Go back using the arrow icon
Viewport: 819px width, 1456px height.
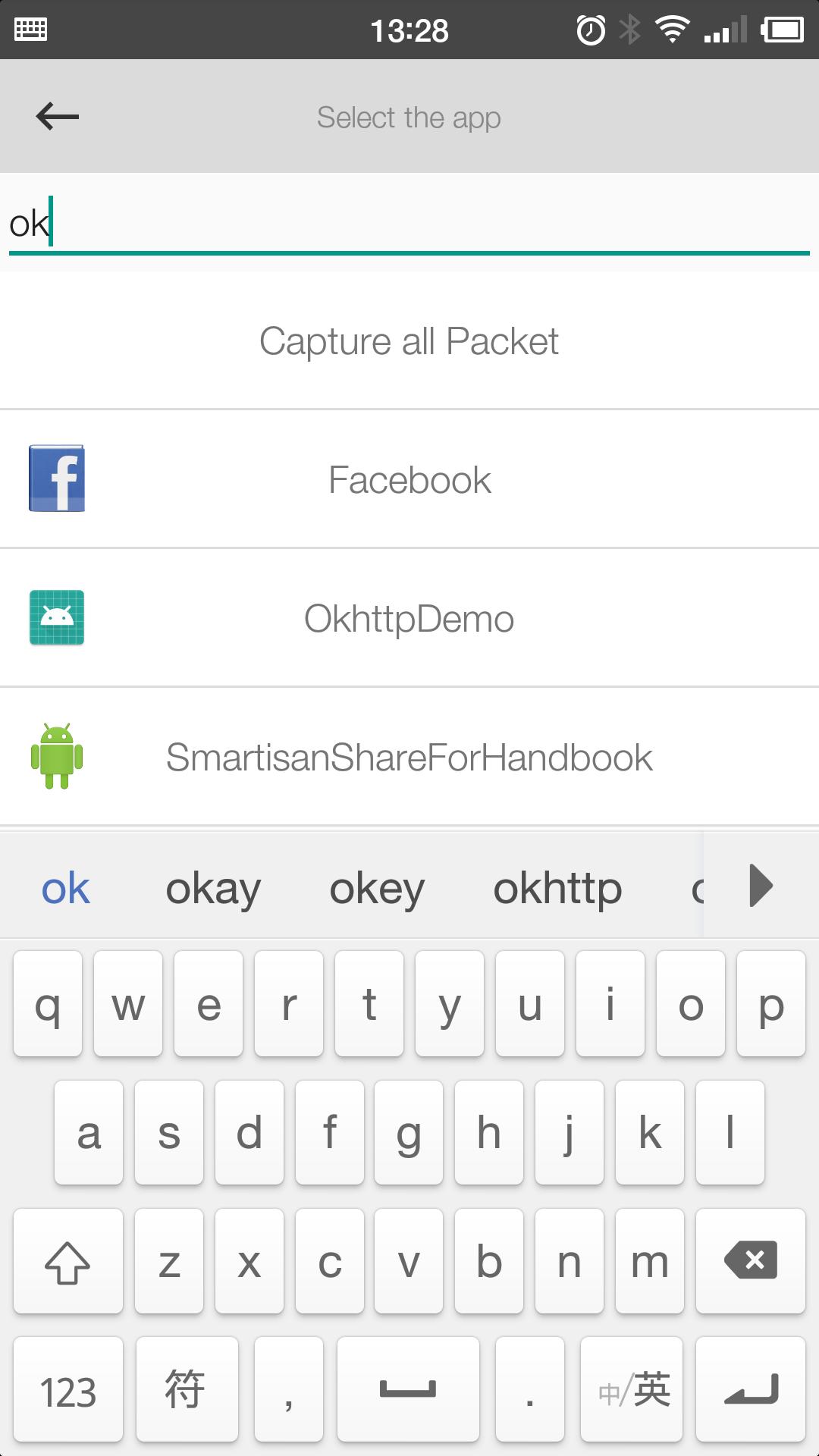click(x=58, y=117)
